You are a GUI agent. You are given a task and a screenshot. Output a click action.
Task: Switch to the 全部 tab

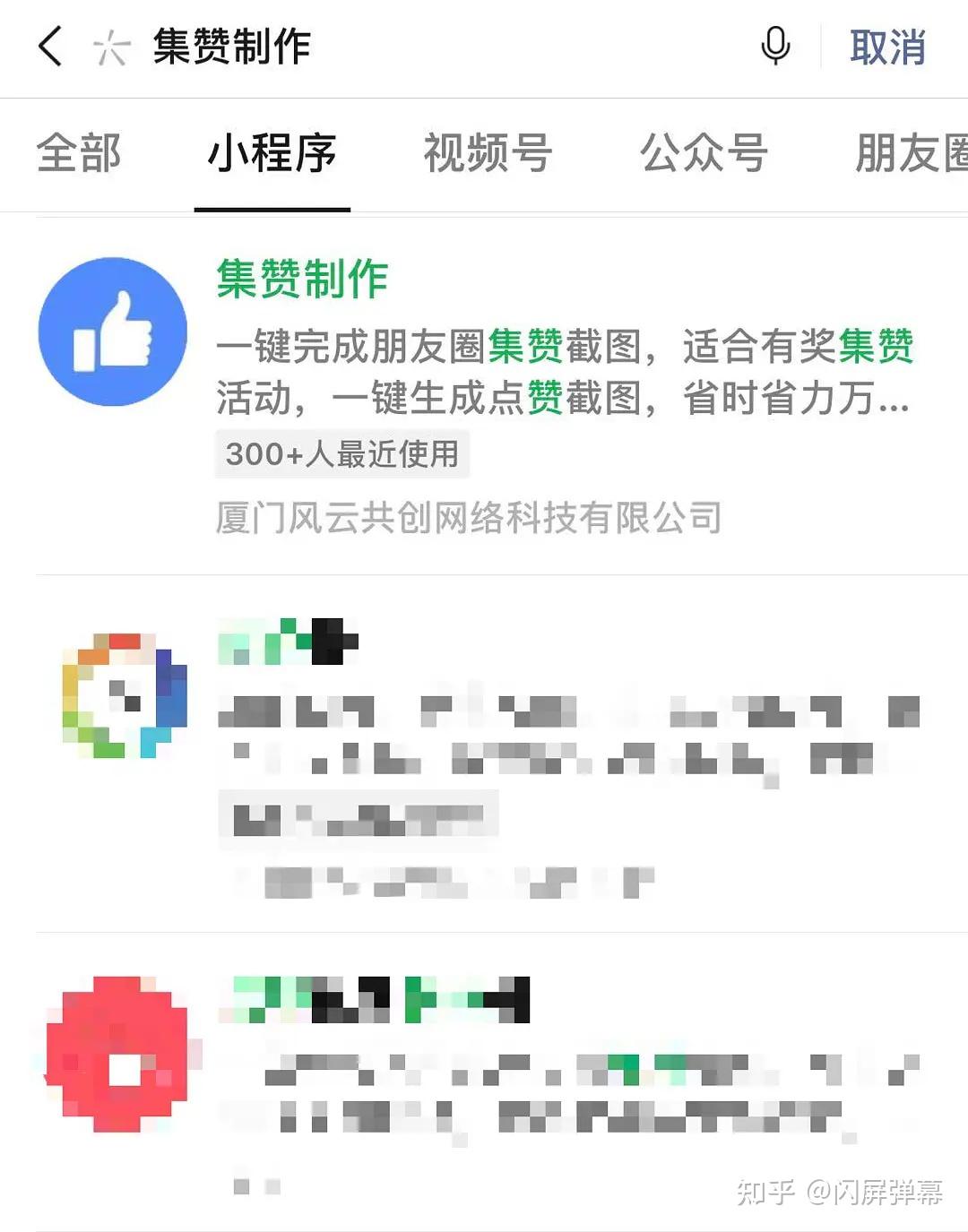(x=79, y=153)
